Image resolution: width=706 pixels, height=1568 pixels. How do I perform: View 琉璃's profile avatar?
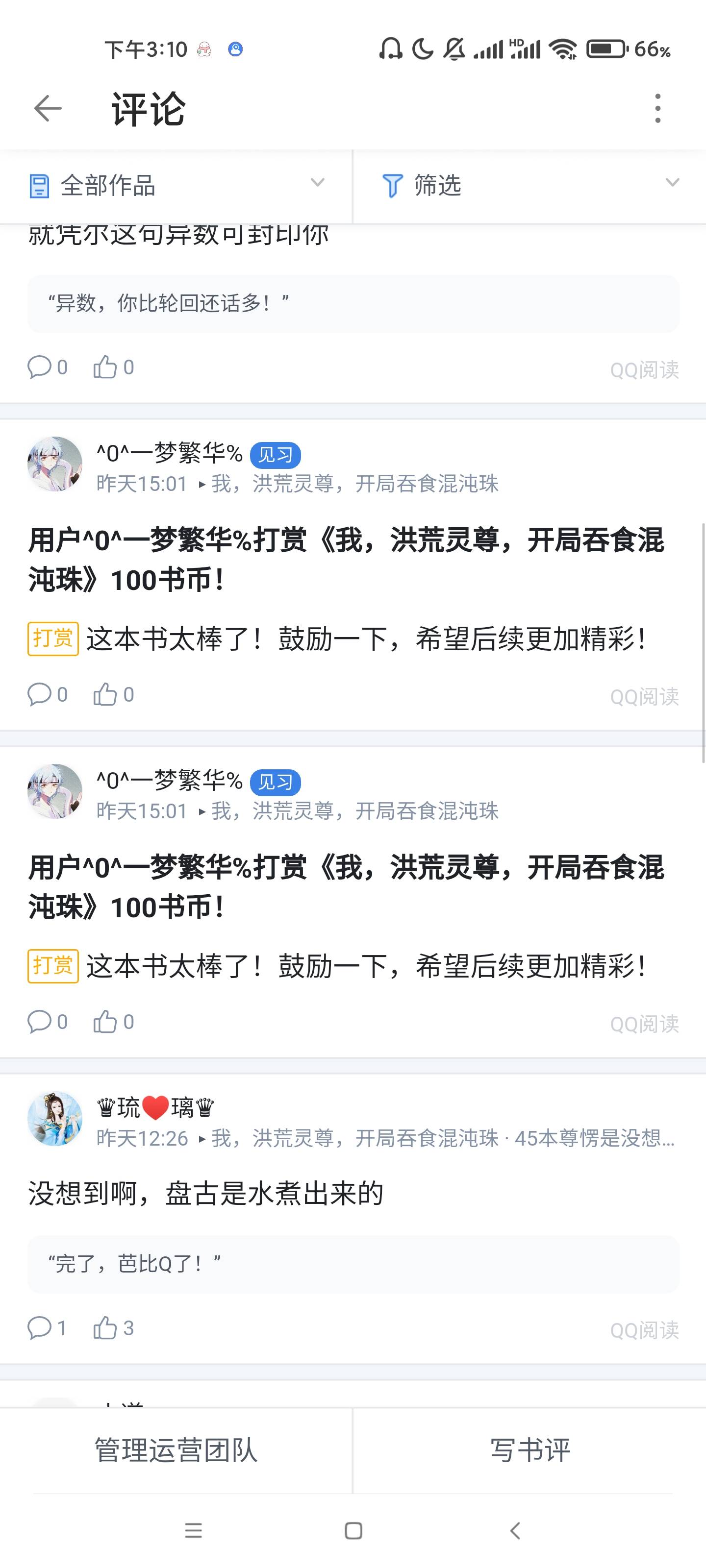[55, 1118]
